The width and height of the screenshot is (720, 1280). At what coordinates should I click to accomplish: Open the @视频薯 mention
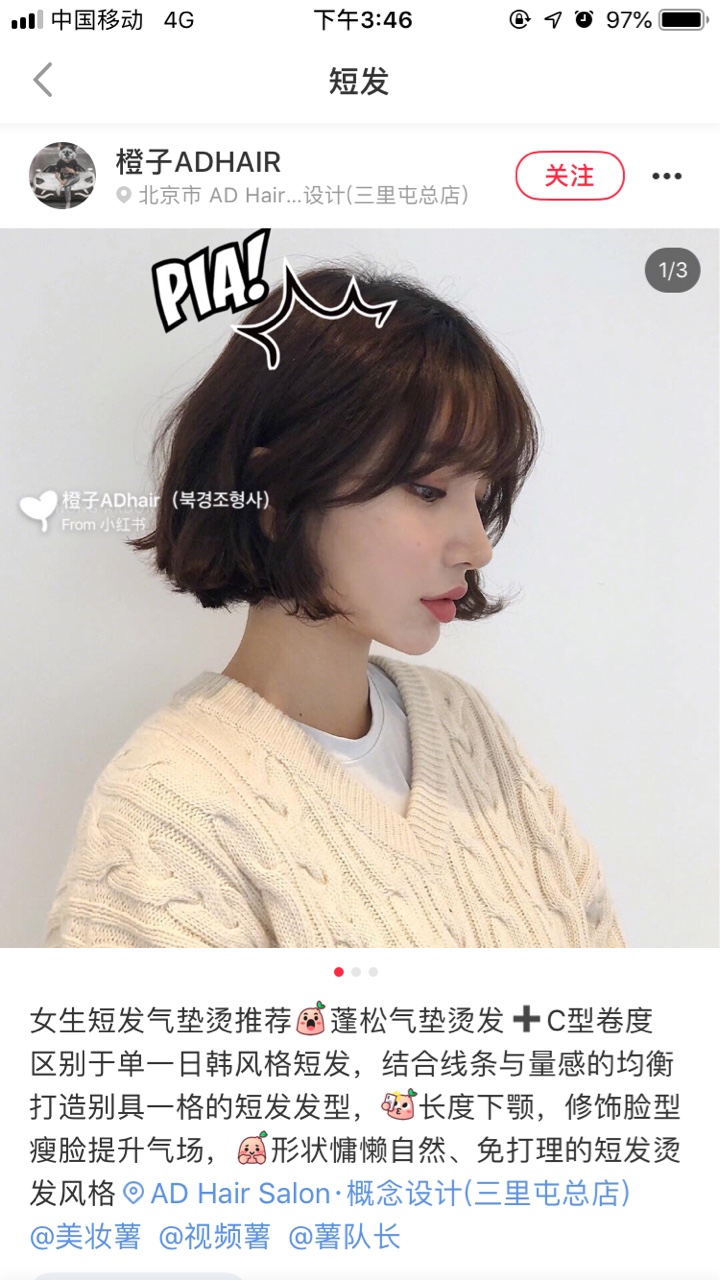[215, 1237]
